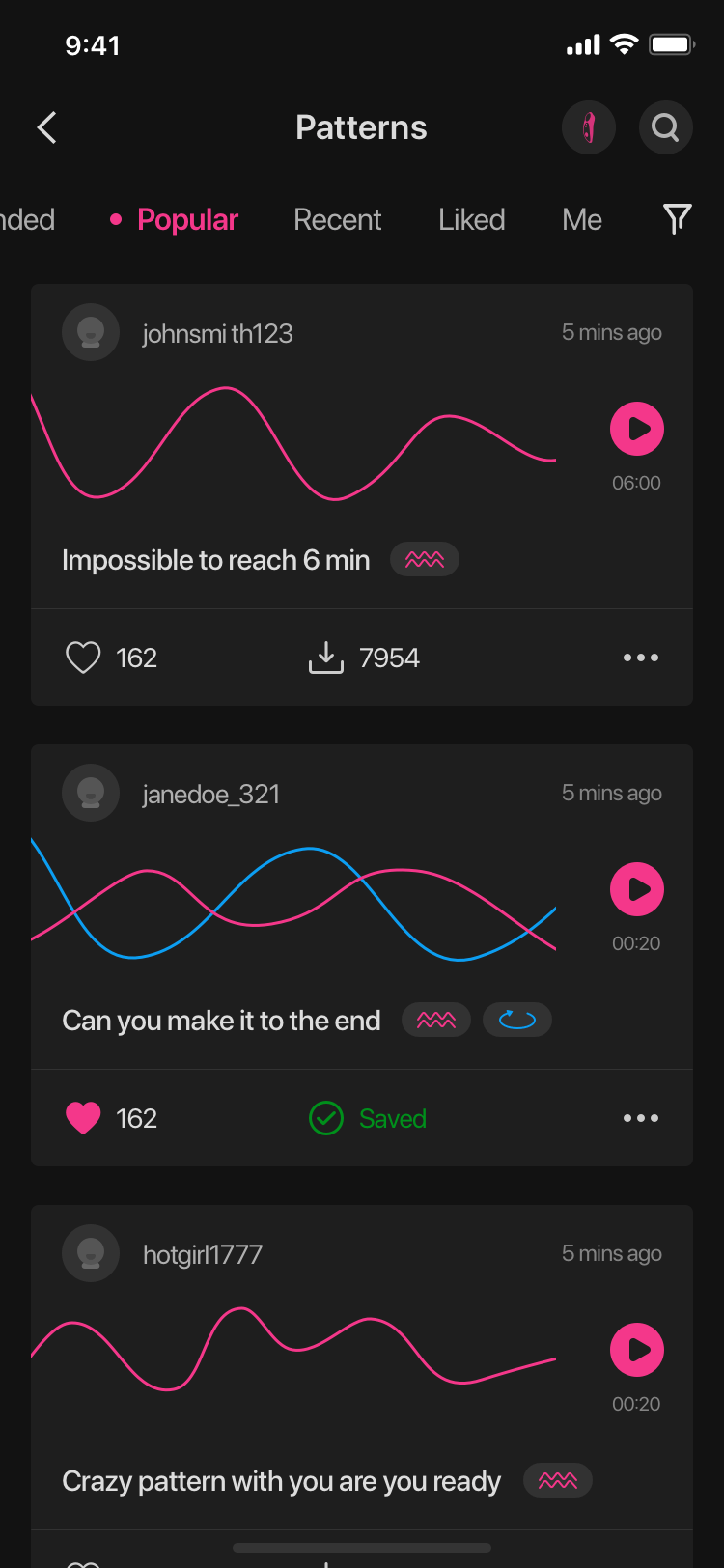Go back from the Patterns screen
The width and height of the screenshot is (724, 1568).
(x=46, y=127)
